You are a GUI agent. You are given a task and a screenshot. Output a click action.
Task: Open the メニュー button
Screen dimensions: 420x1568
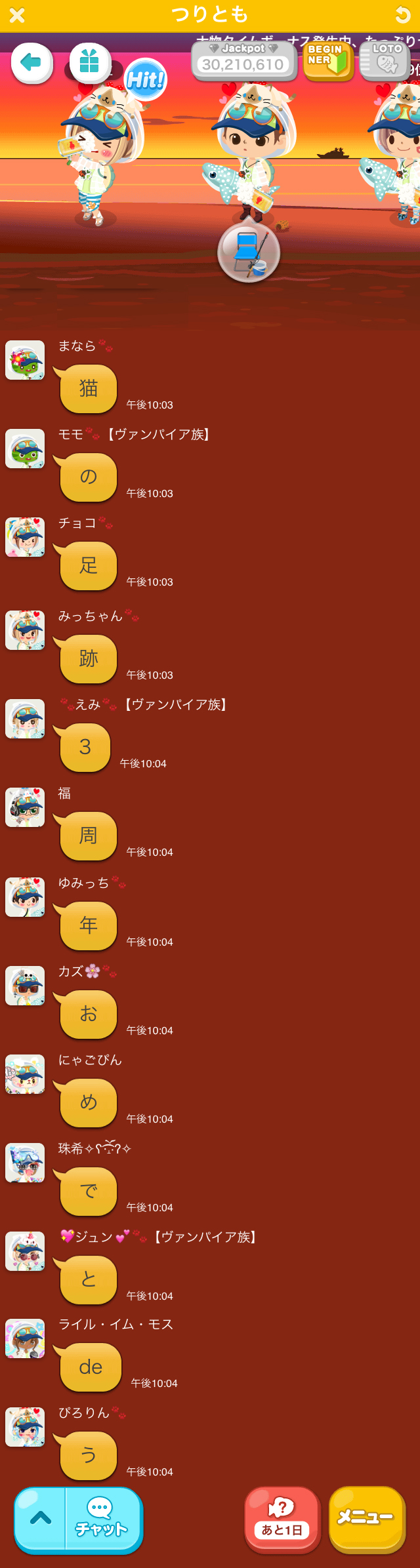tap(366, 1518)
